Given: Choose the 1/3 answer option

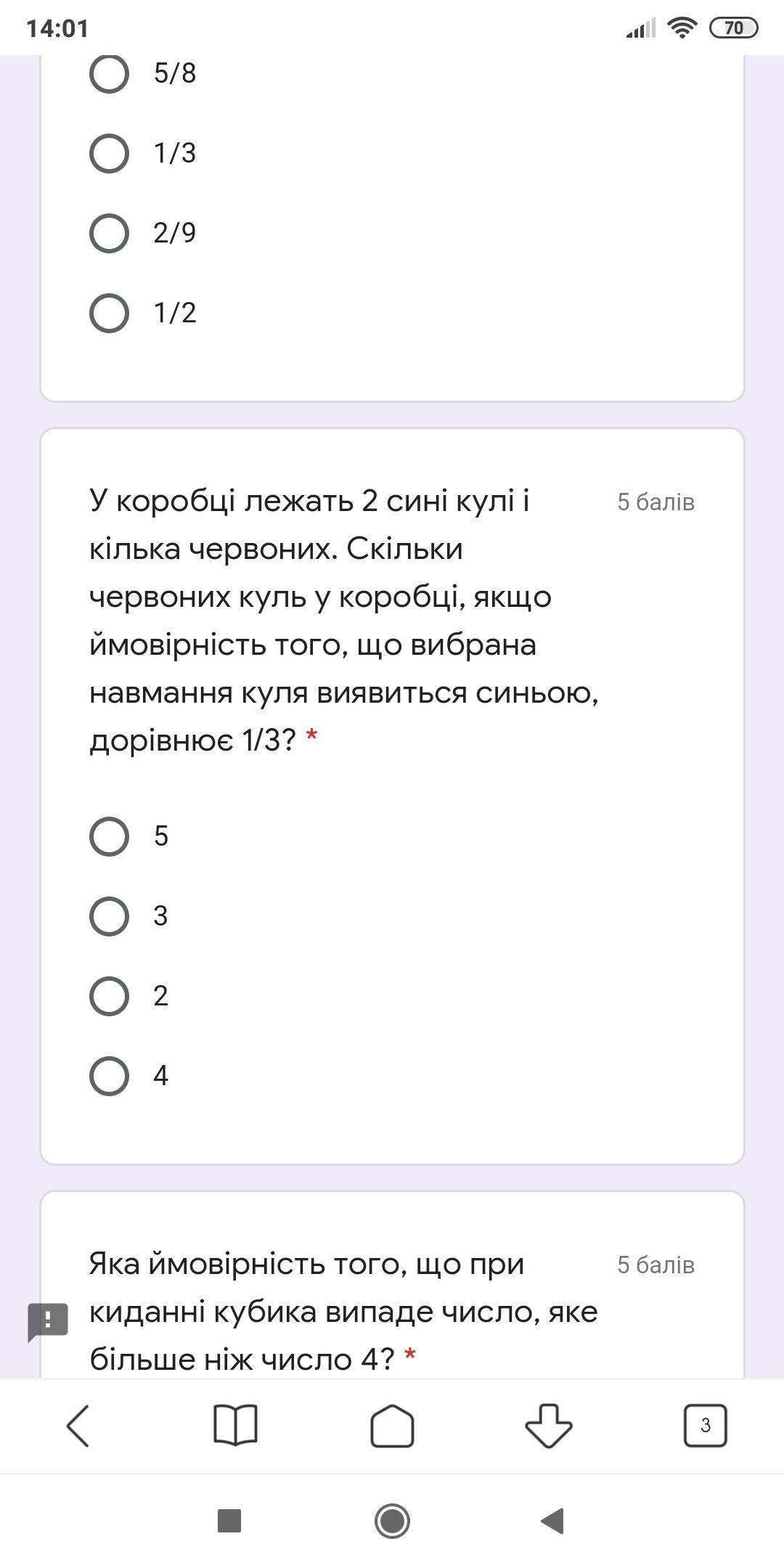Looking at the screenshot, I should 109,153.
